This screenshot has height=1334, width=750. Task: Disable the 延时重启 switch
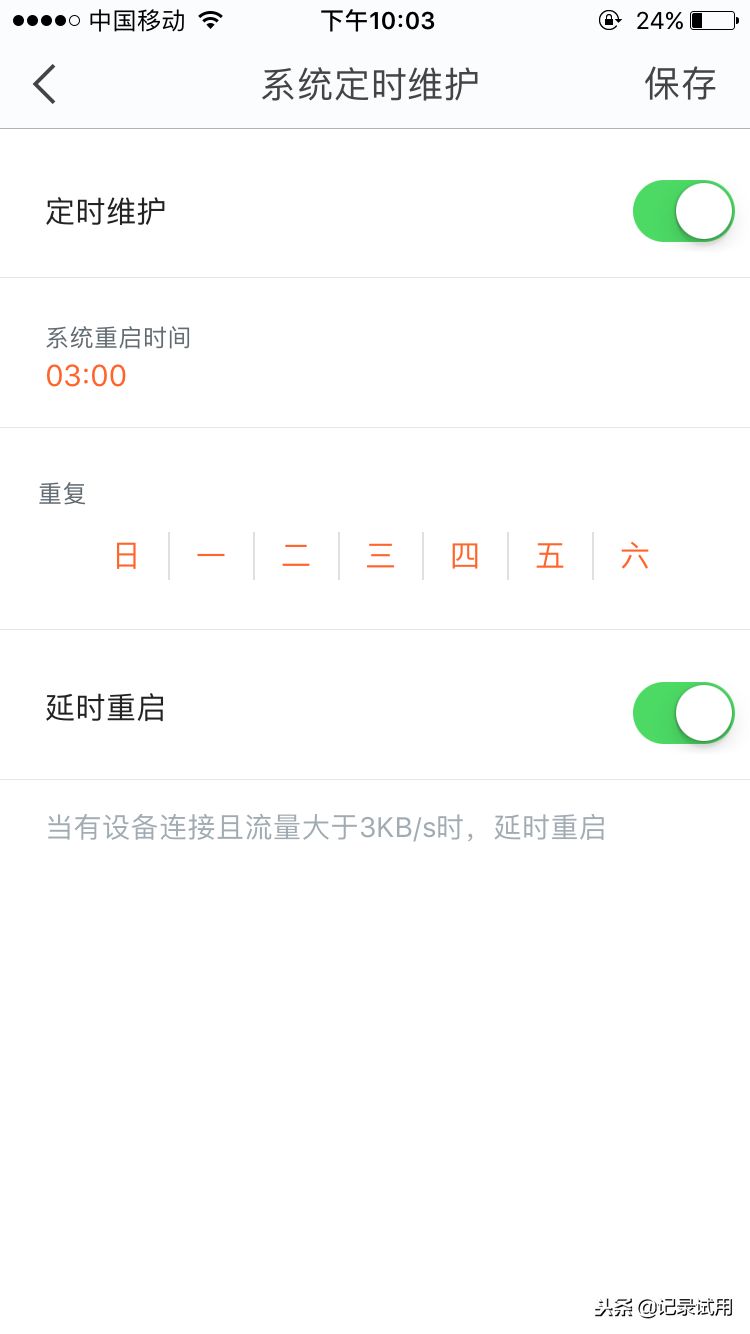coord(683,713)
